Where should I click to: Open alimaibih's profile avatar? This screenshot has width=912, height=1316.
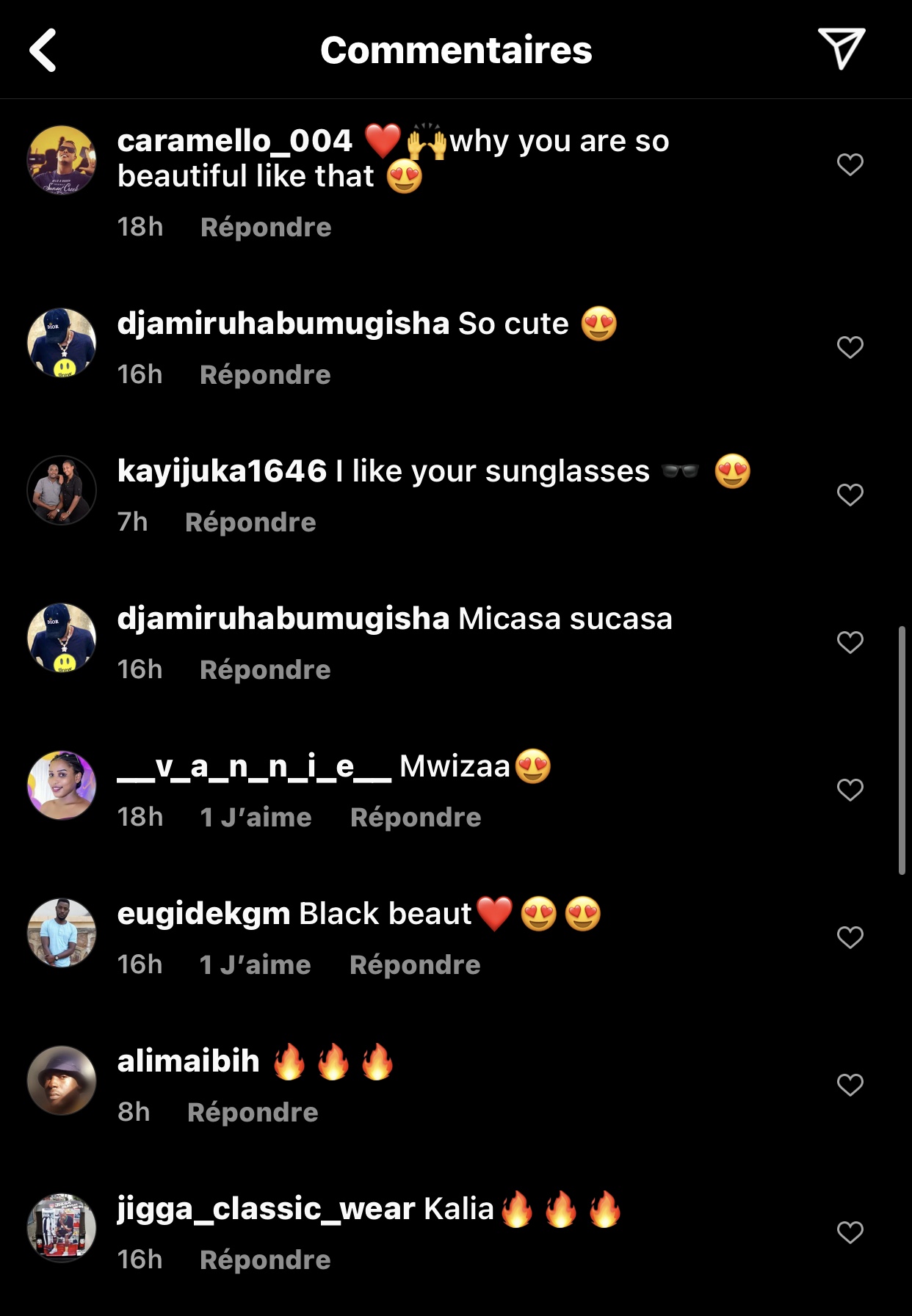point(62,1080)
